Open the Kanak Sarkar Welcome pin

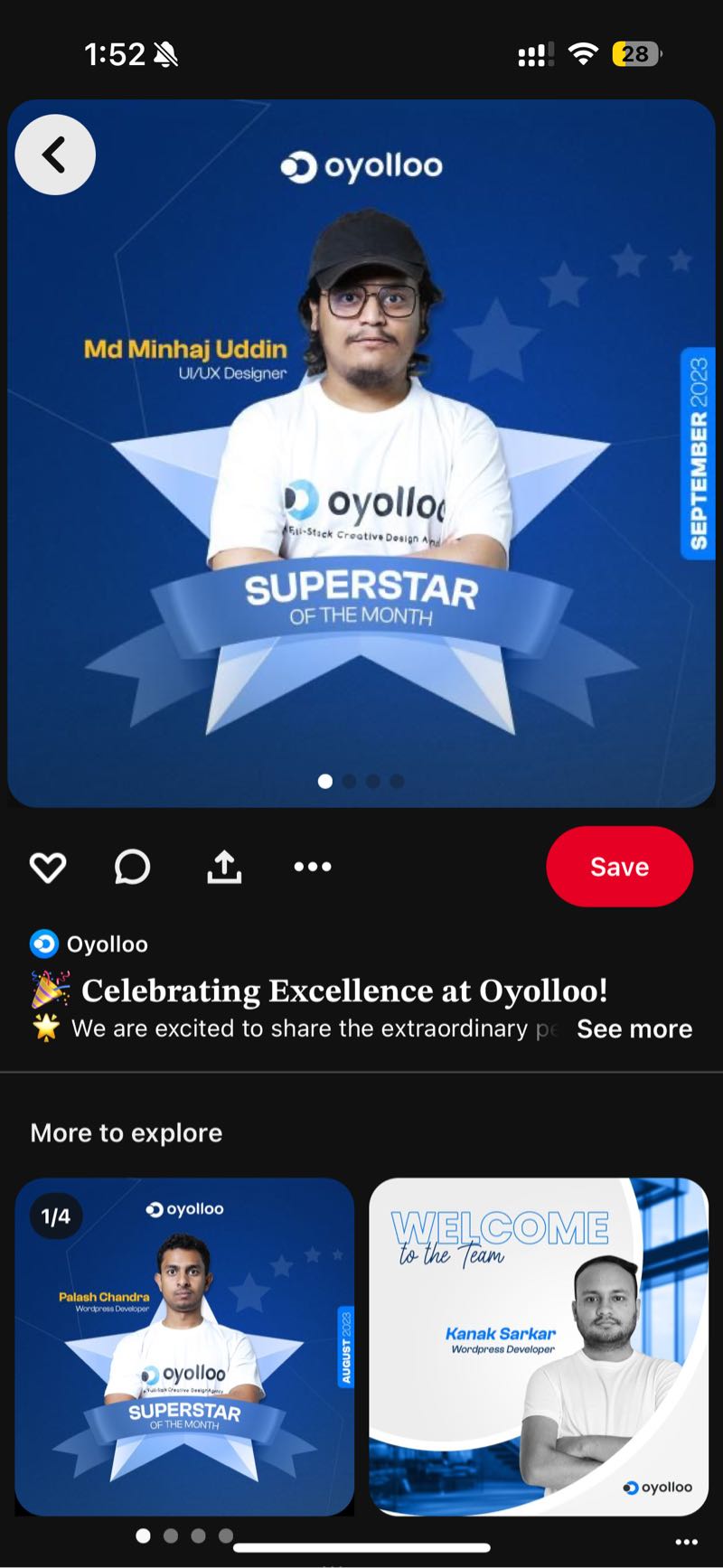point(539,1347)
